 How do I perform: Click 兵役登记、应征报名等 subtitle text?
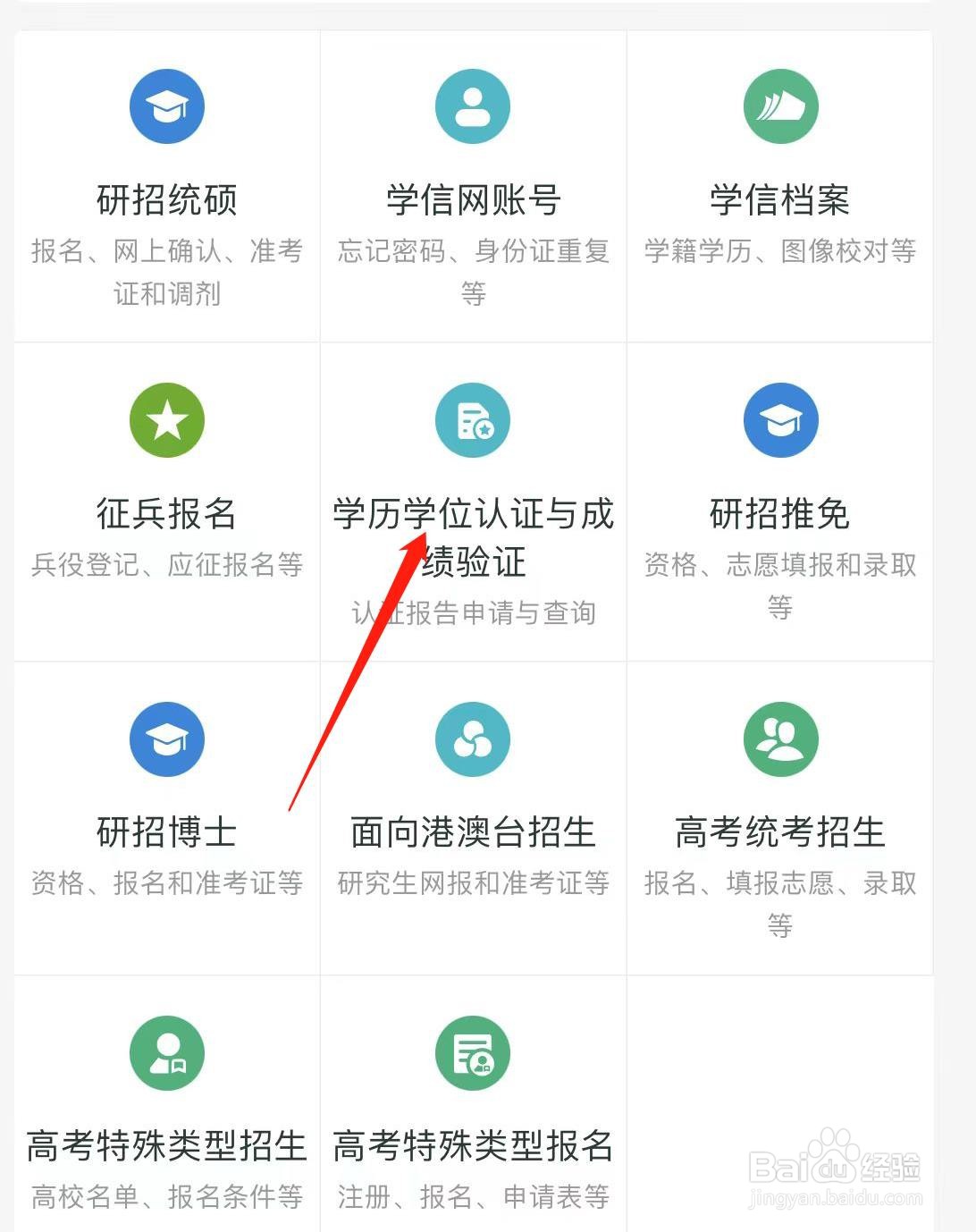[166, 565]
